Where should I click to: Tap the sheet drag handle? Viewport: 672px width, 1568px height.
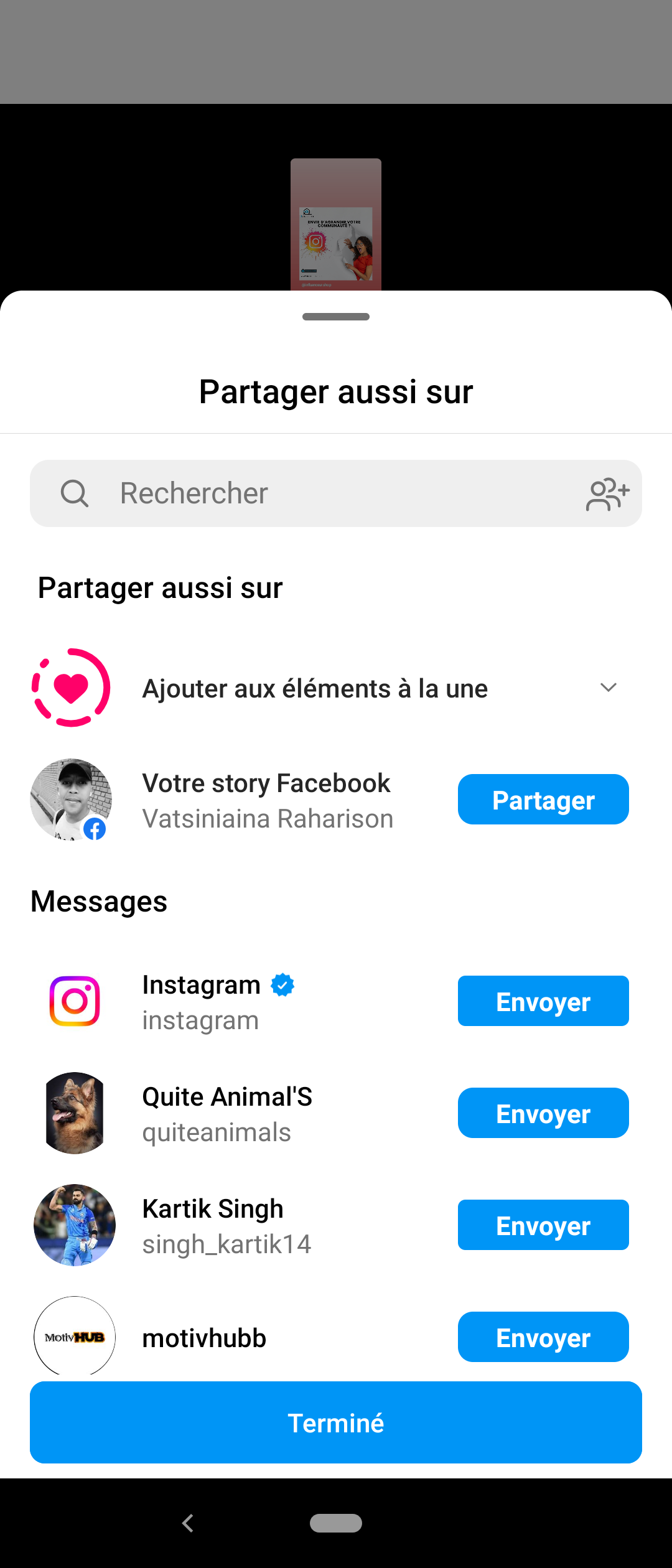336,317
